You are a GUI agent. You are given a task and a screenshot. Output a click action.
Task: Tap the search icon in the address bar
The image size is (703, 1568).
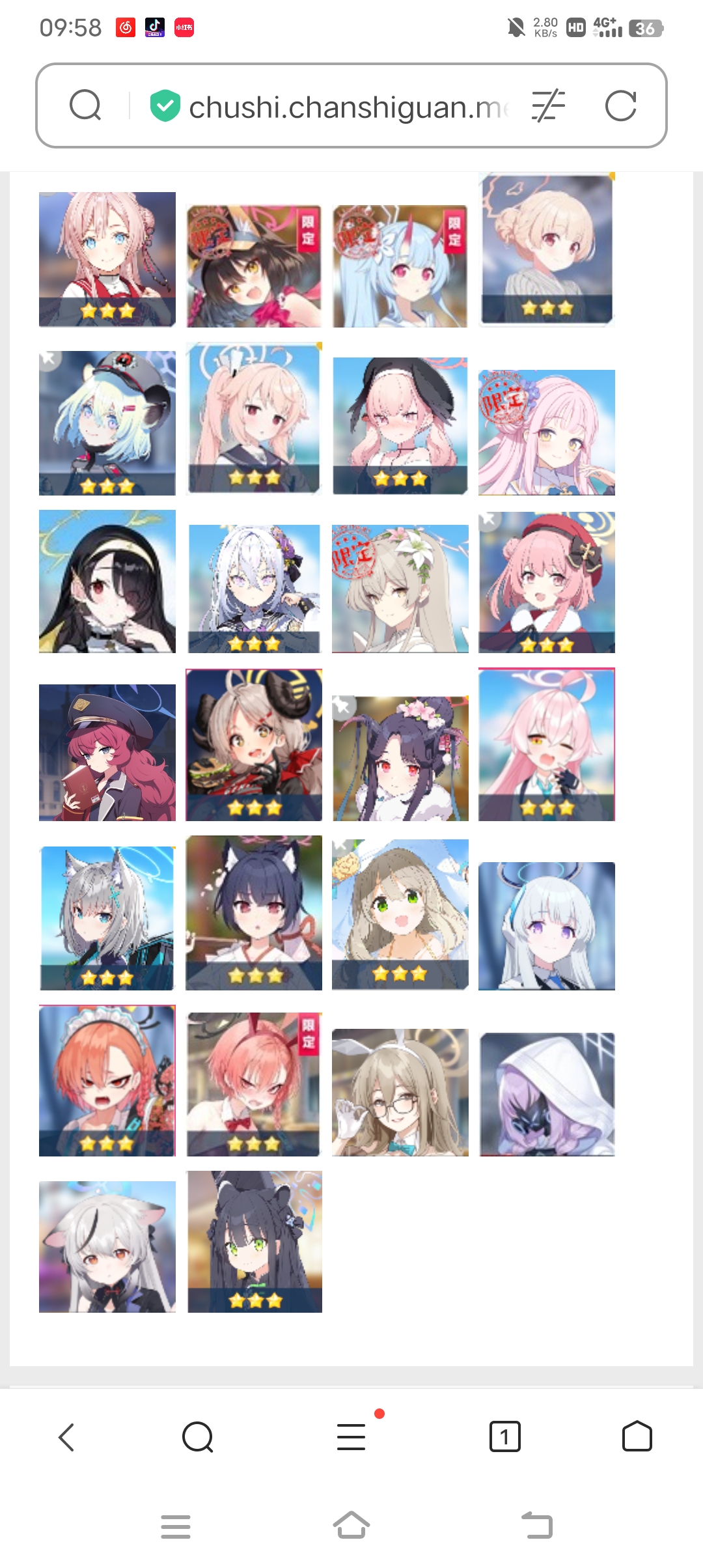click(85, 106)
